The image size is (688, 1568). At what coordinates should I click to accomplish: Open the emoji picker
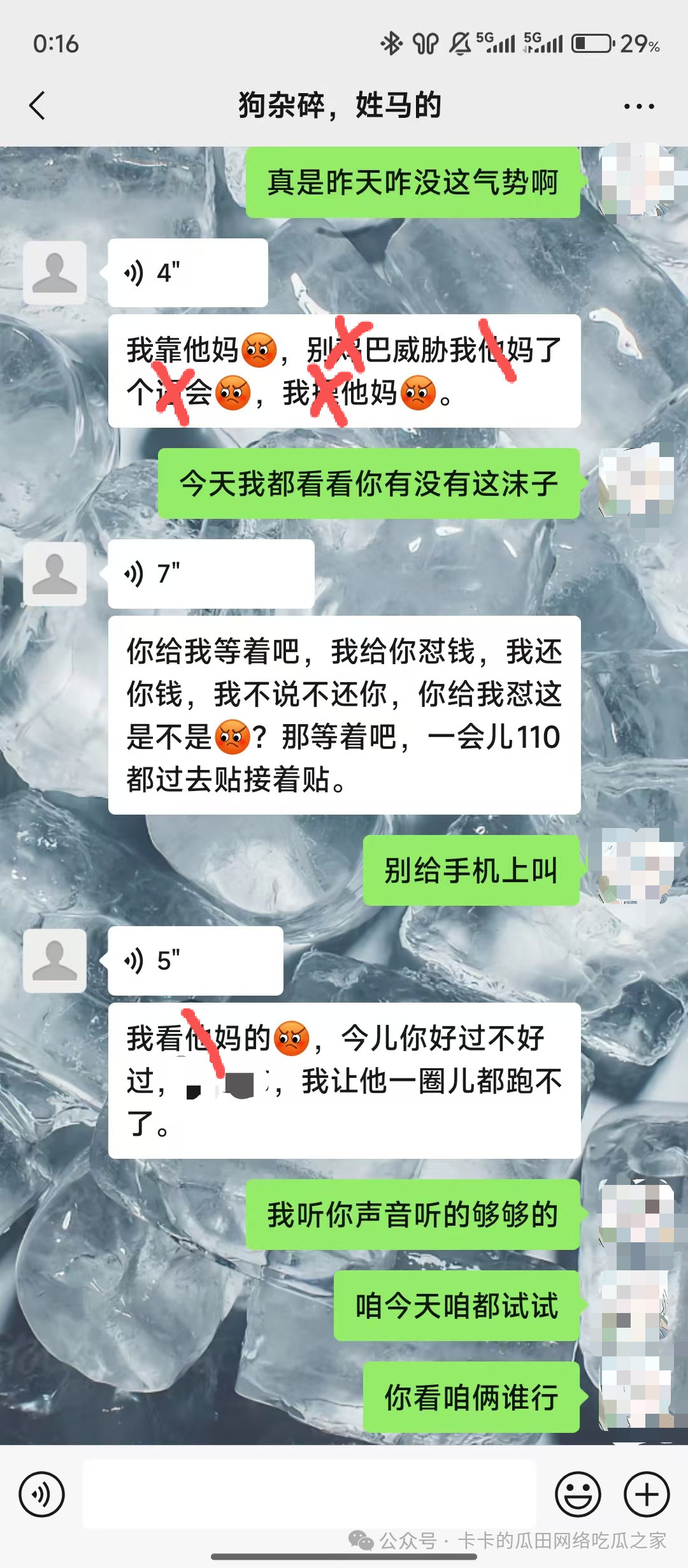[x=578, y=1494]
